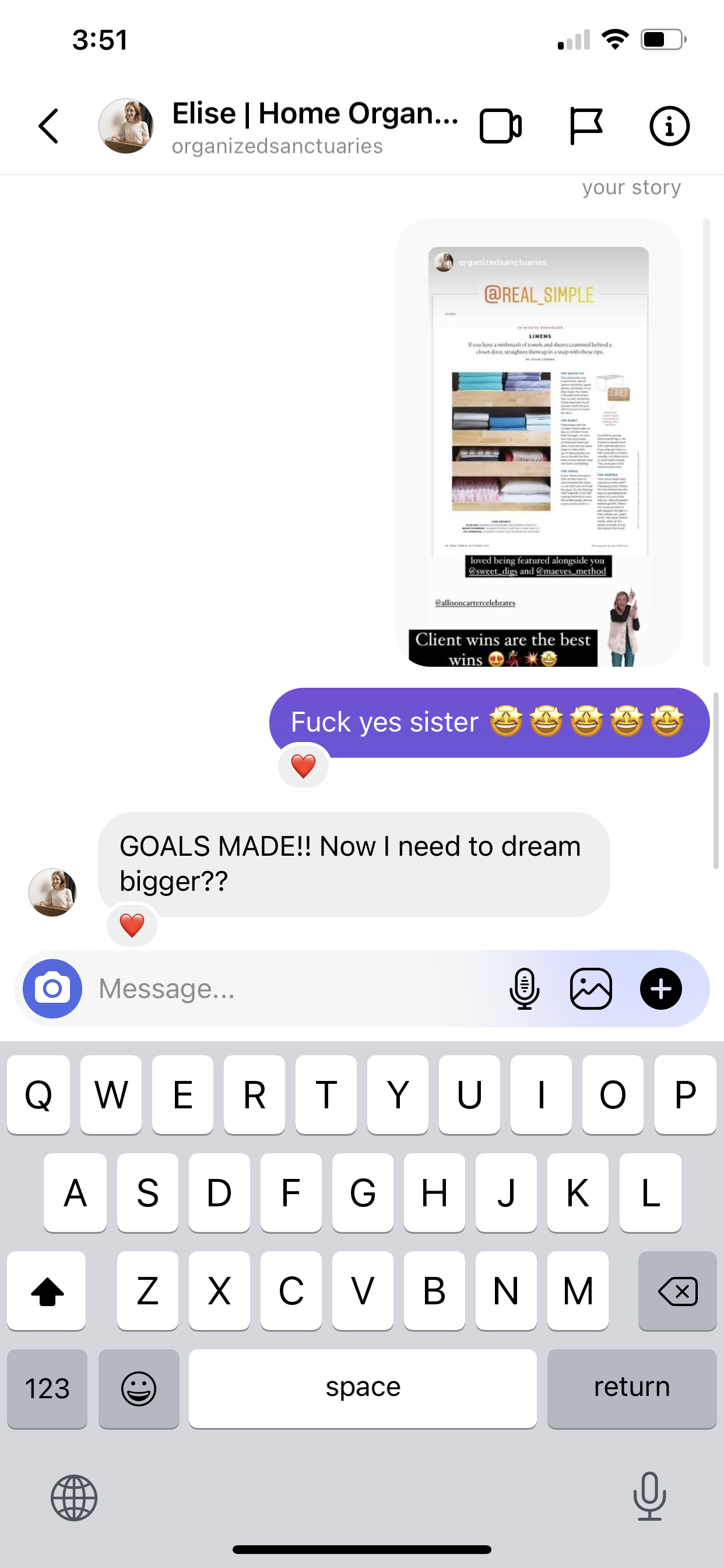Open conversation info details
Viewport: 724px width, 1568px height.
669,126
